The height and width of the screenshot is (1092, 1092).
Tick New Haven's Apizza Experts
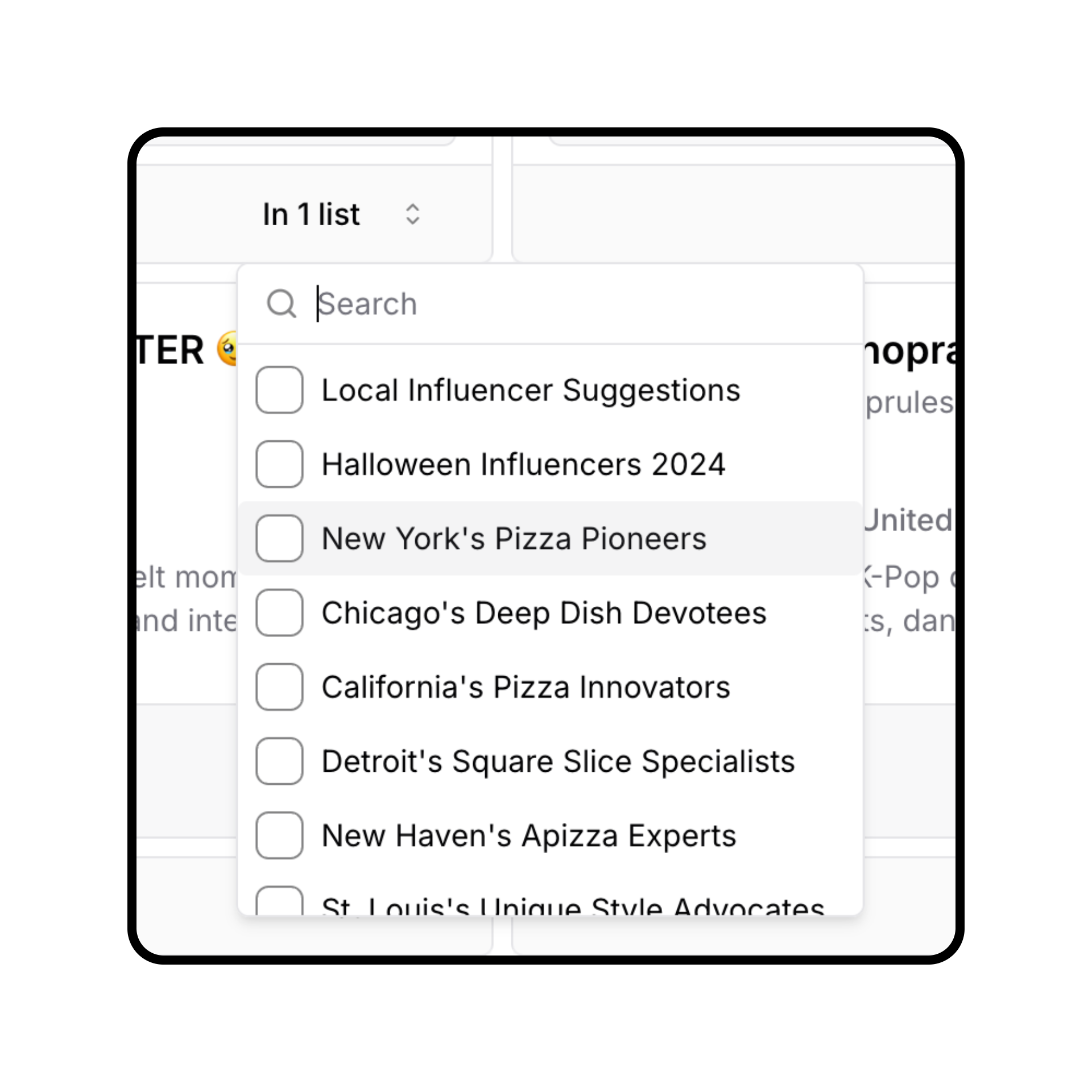pos(279,835)
